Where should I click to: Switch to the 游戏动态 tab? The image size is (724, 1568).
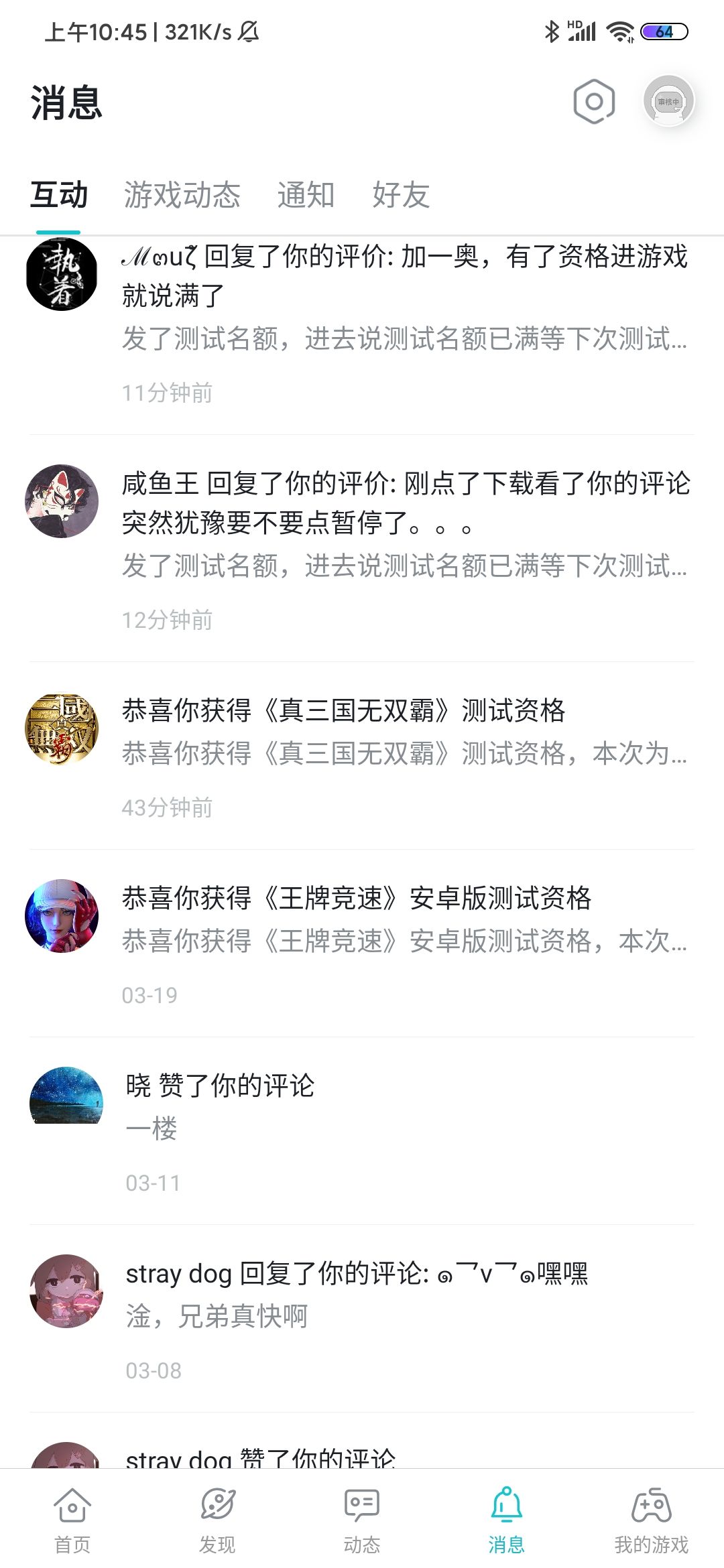click(182, 195)
